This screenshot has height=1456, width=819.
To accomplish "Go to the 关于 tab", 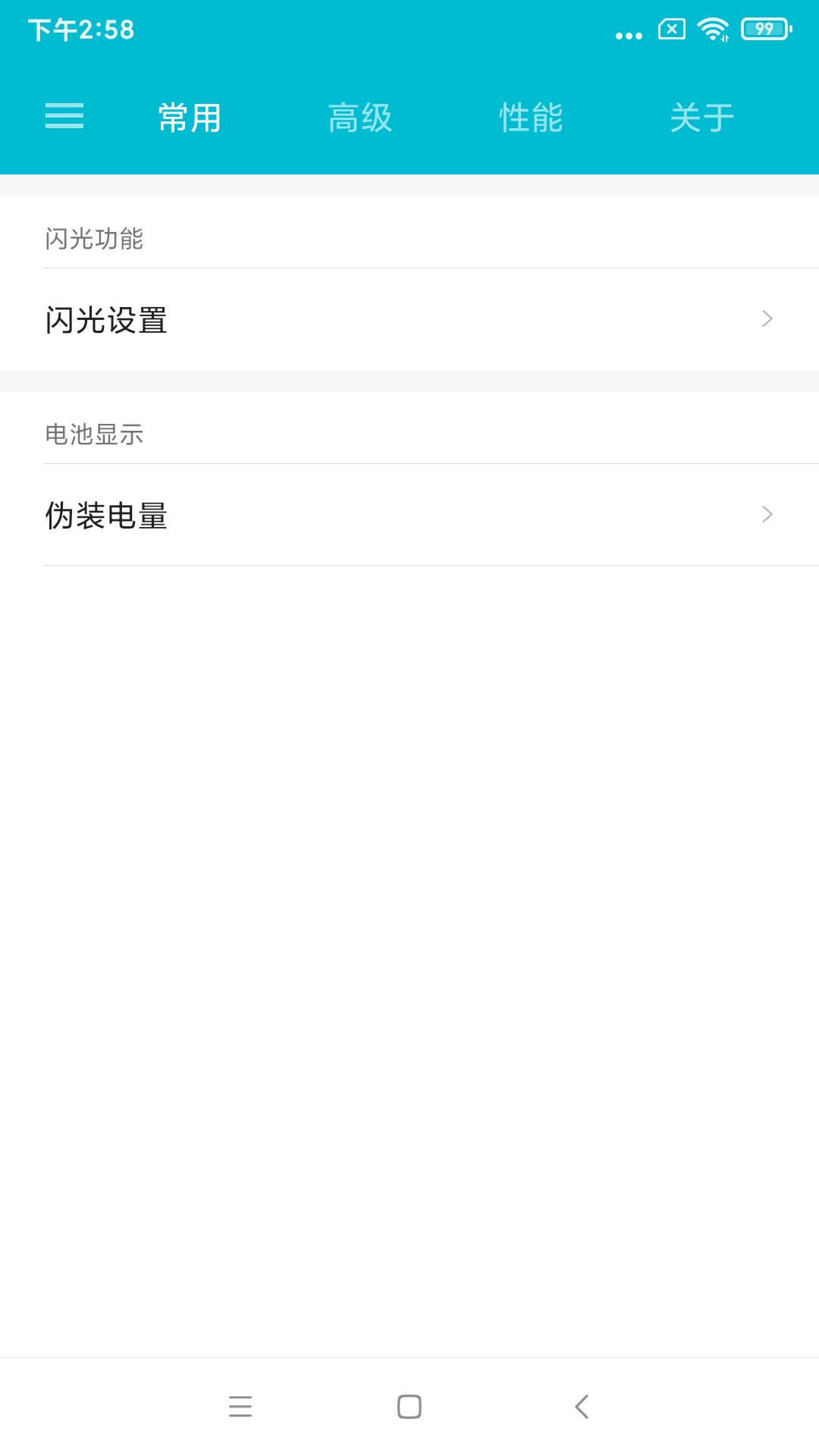I will [702, 118].
